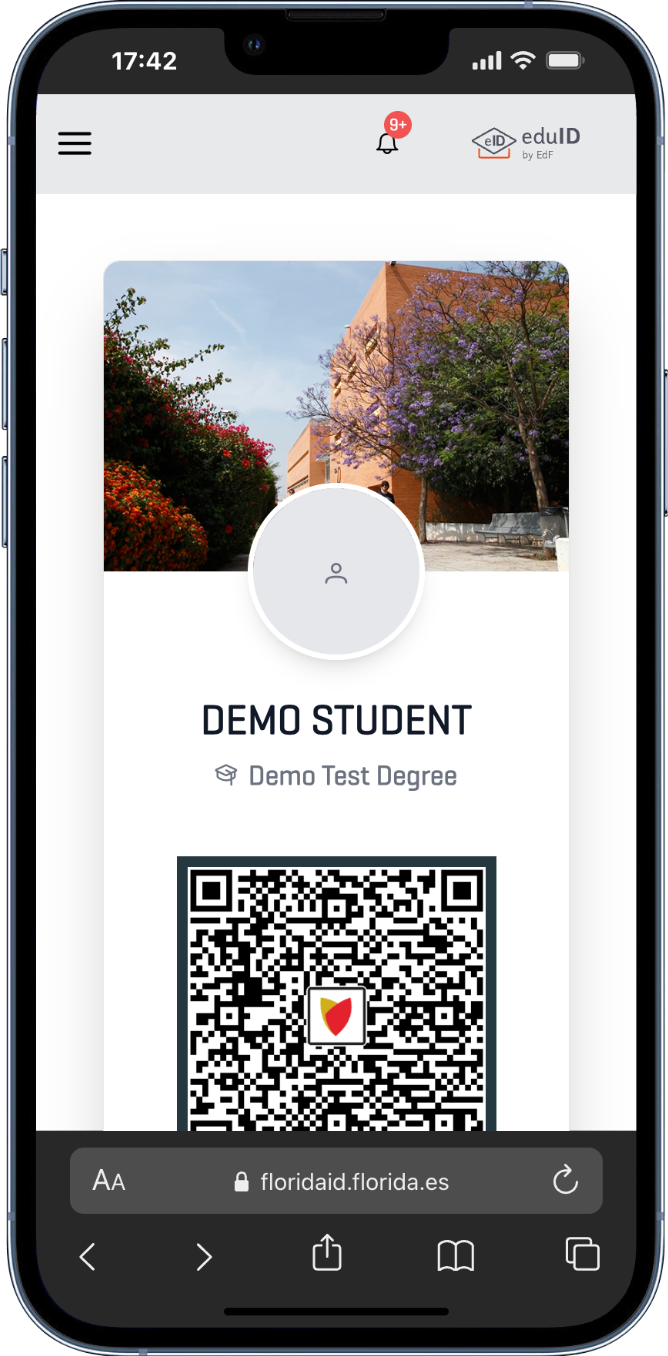Viewport: 668px width, 1356px height.
Task: Open the hamburger menu
Action: click(x=75, y=144)
